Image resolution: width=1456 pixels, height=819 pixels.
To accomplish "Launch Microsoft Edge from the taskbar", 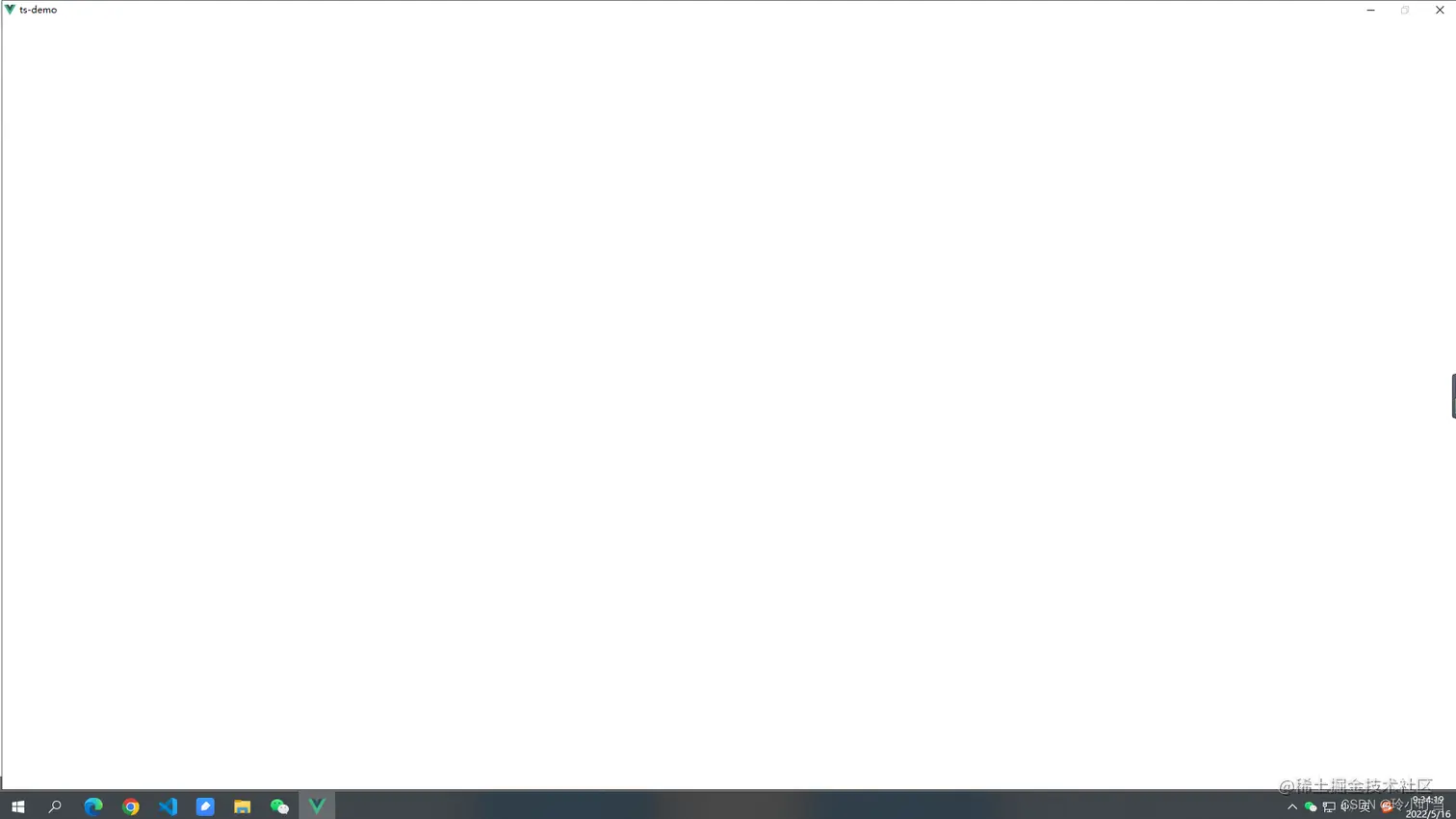I will coord(92,806).
